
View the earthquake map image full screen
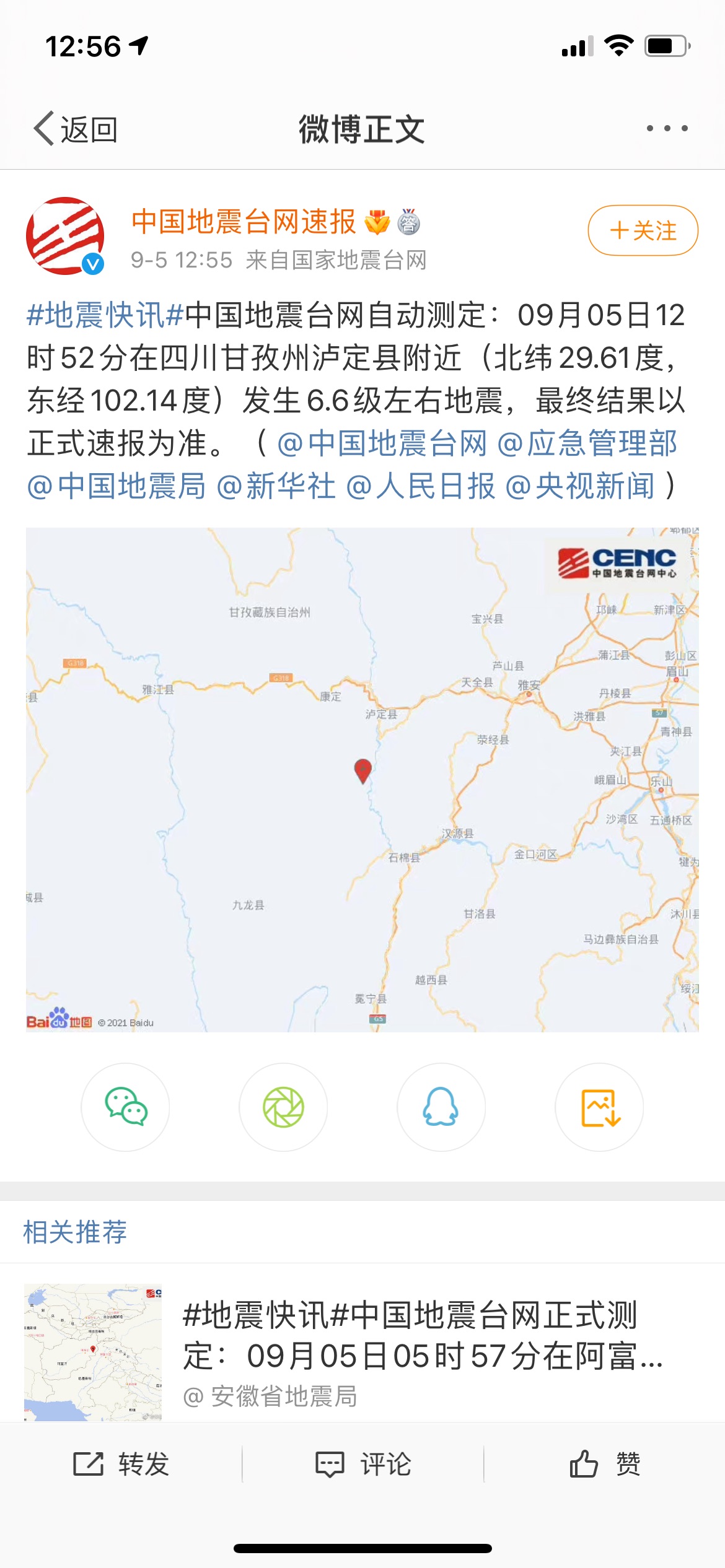[x=362, y=780]
